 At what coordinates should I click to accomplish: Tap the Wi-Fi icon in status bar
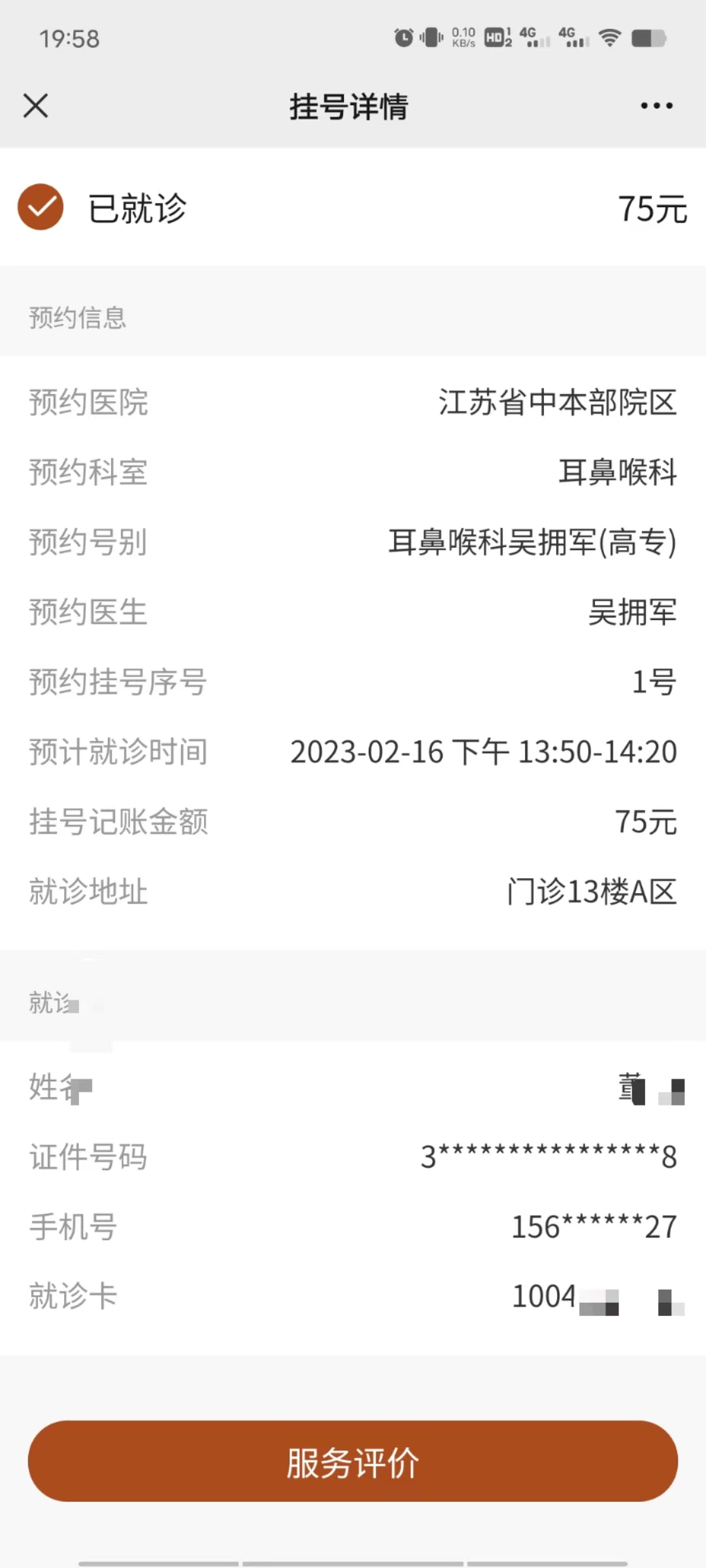(608, 39)
